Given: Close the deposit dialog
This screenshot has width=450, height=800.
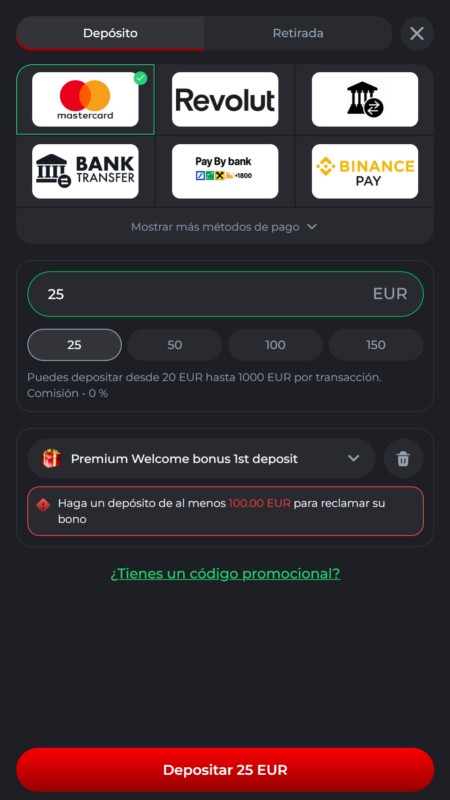Looking at the screenshot, I should tap(417, 34).
